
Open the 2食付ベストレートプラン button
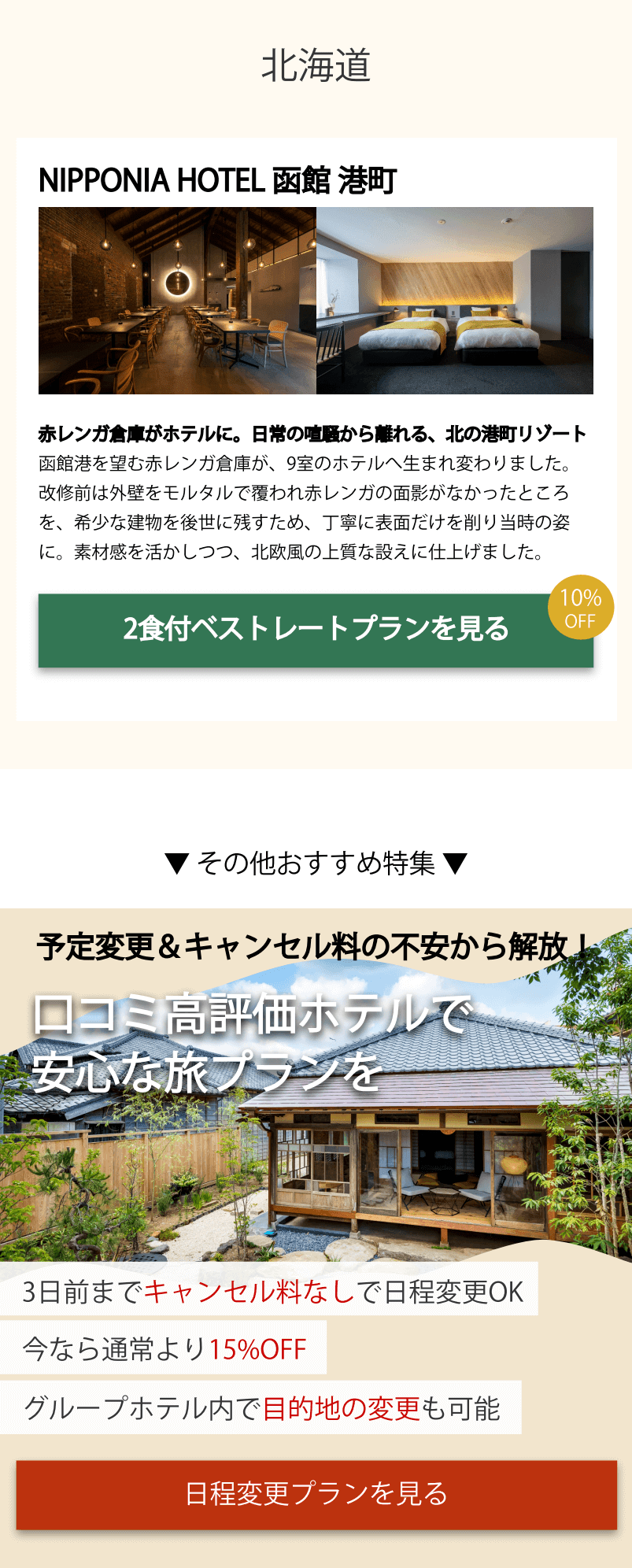[x=316, y=630]
